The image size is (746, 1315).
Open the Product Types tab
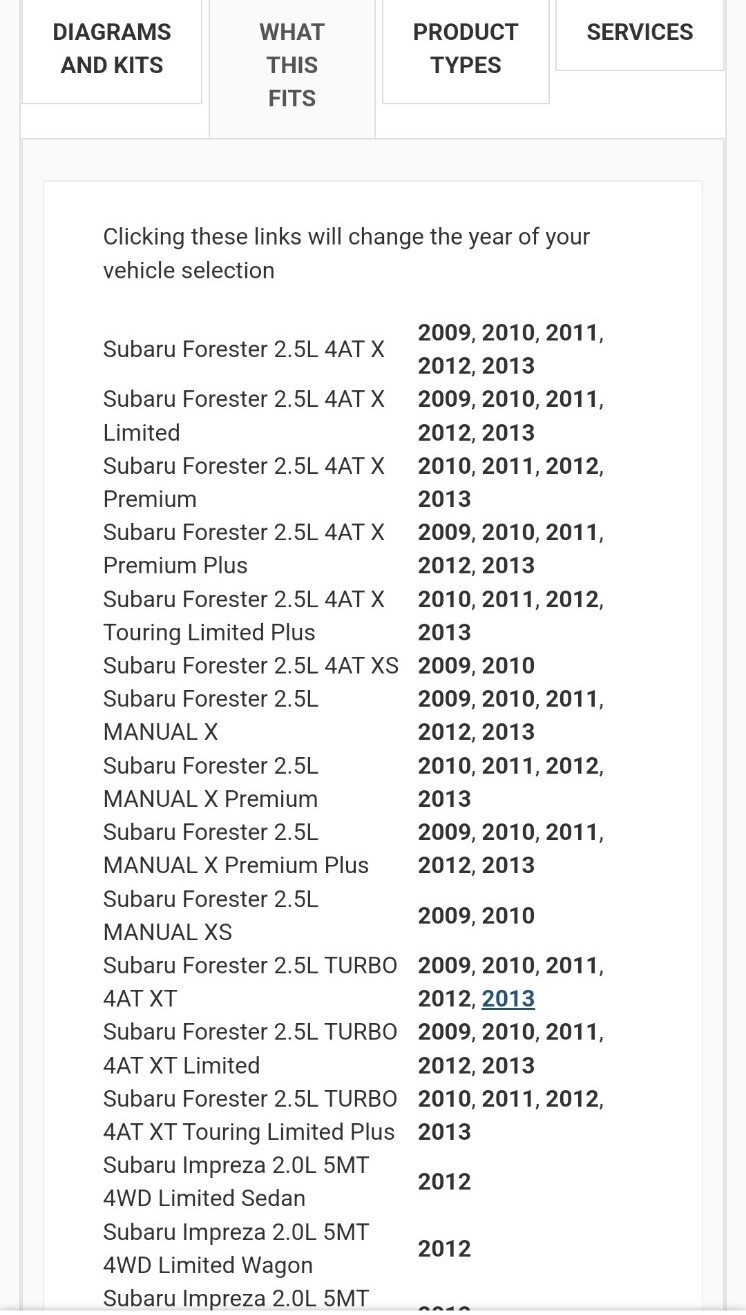pos(466,49)
